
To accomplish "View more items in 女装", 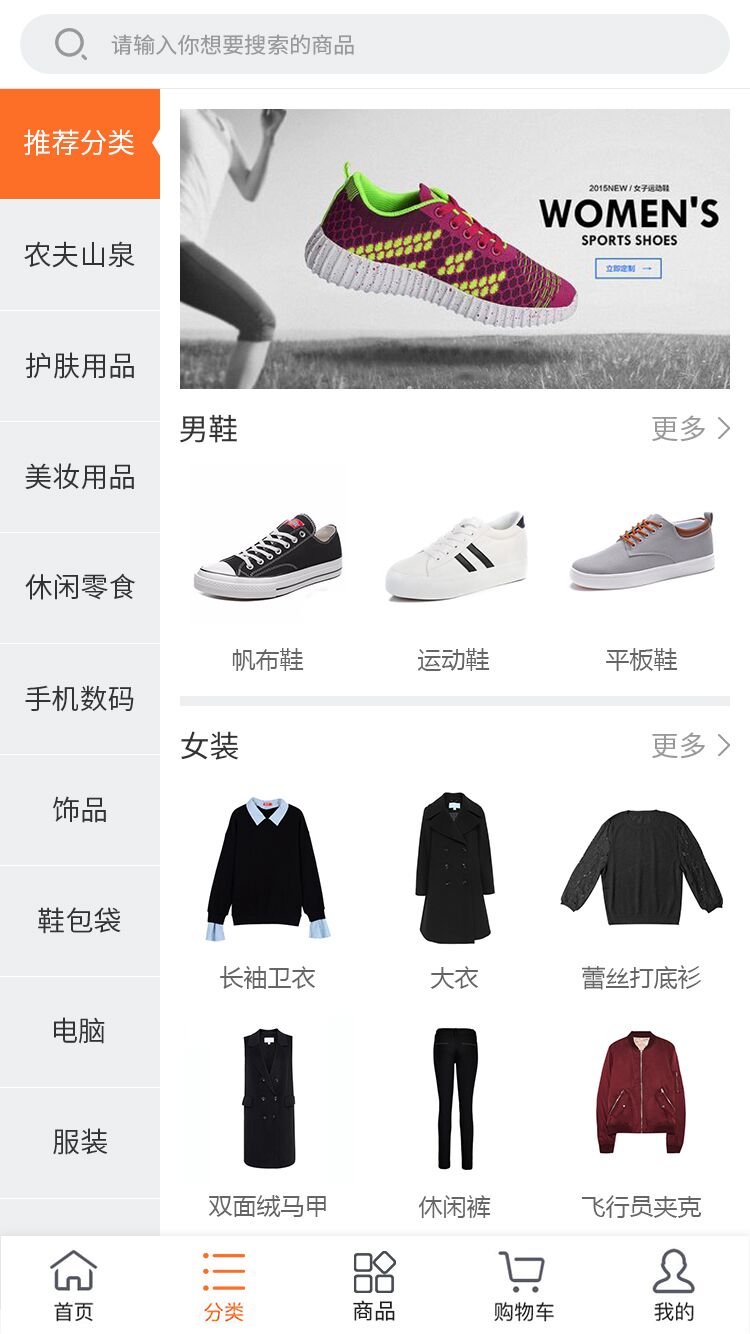I will [x=690, y=745].
